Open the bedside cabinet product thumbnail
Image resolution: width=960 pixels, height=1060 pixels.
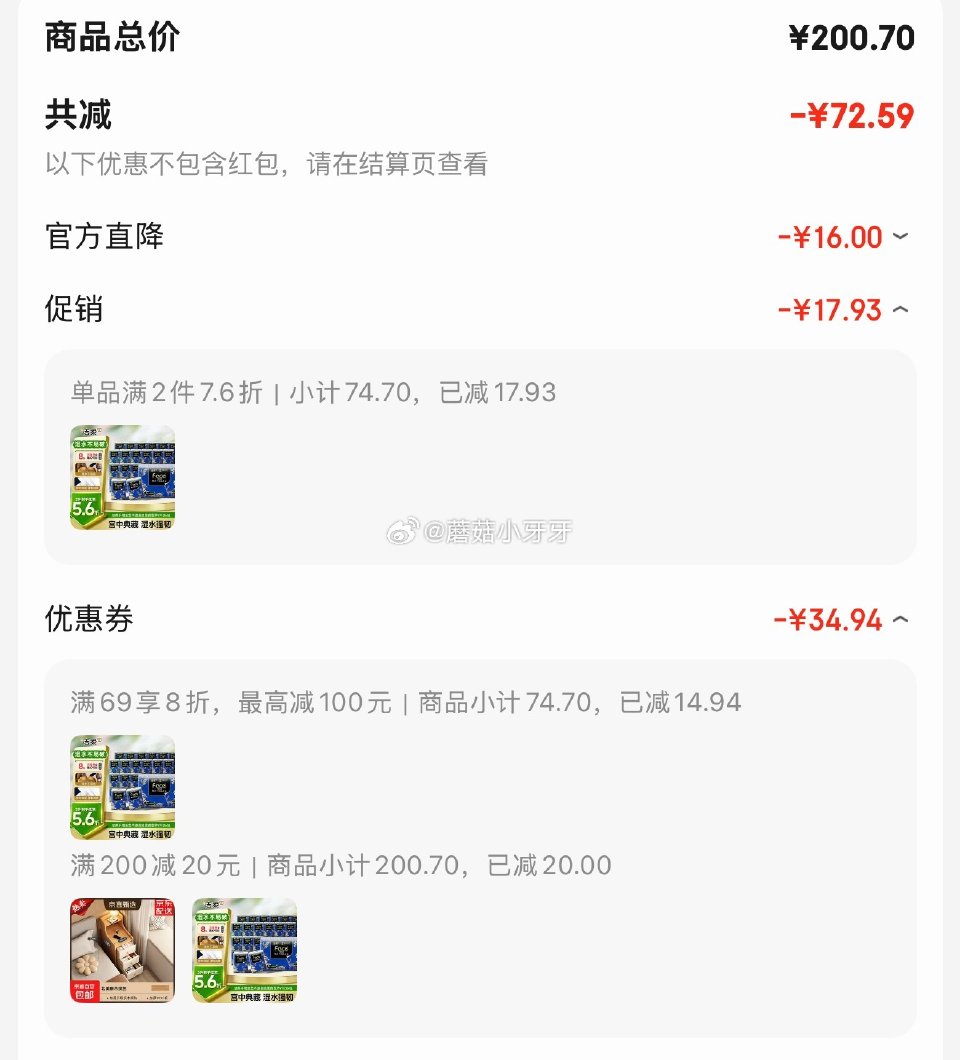pyautogui.click(x=121, y=948)
